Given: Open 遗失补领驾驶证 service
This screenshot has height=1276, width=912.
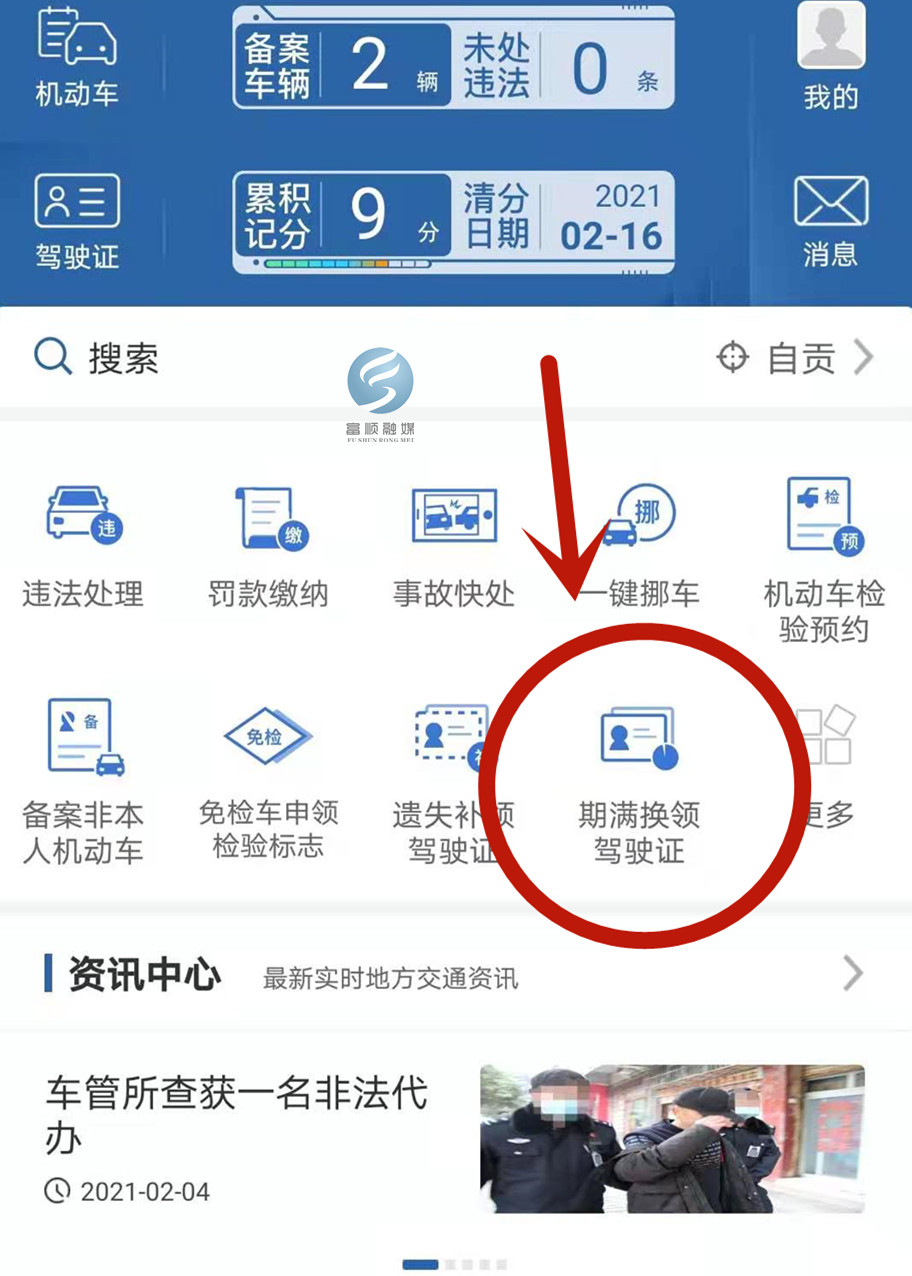Looking at the screenshot, I should (x=453, y=782).
